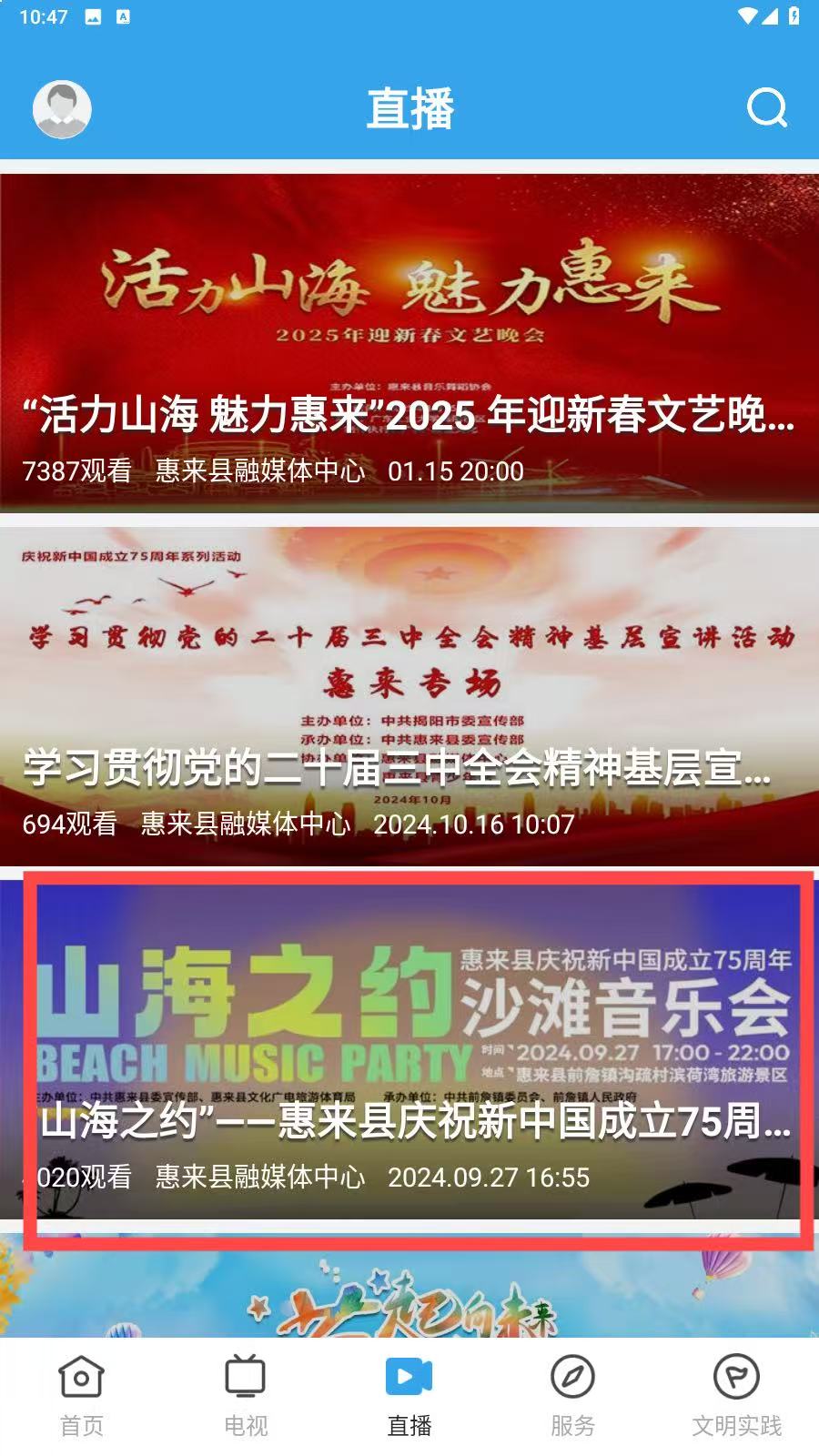
Task: Open the 山海之约 beach music party livestream
Action: click(x=409, y=1051)
